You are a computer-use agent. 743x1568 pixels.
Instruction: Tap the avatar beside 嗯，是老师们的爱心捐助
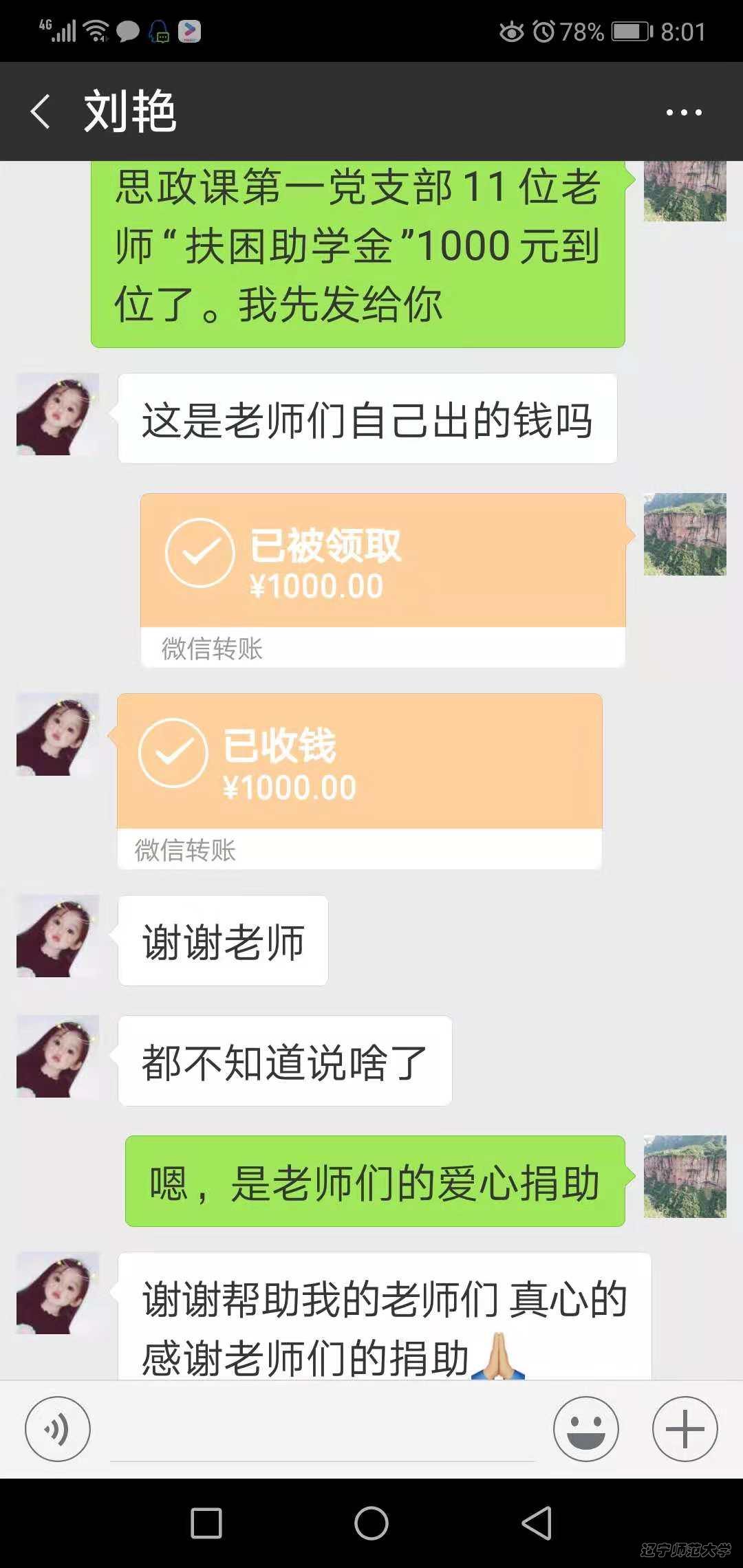[x=685, y=1177]
